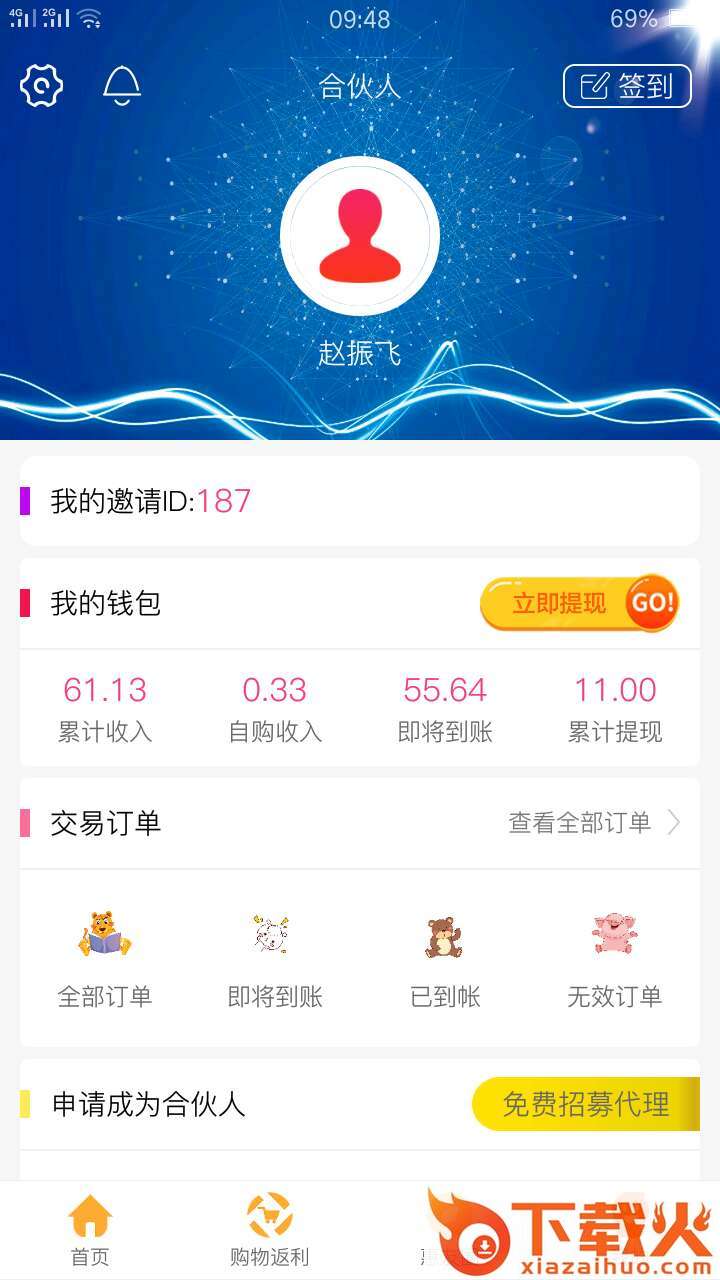Click the cow icon for 即将到账 orders
Screen dimensions: 720x1280
(273, 935)
